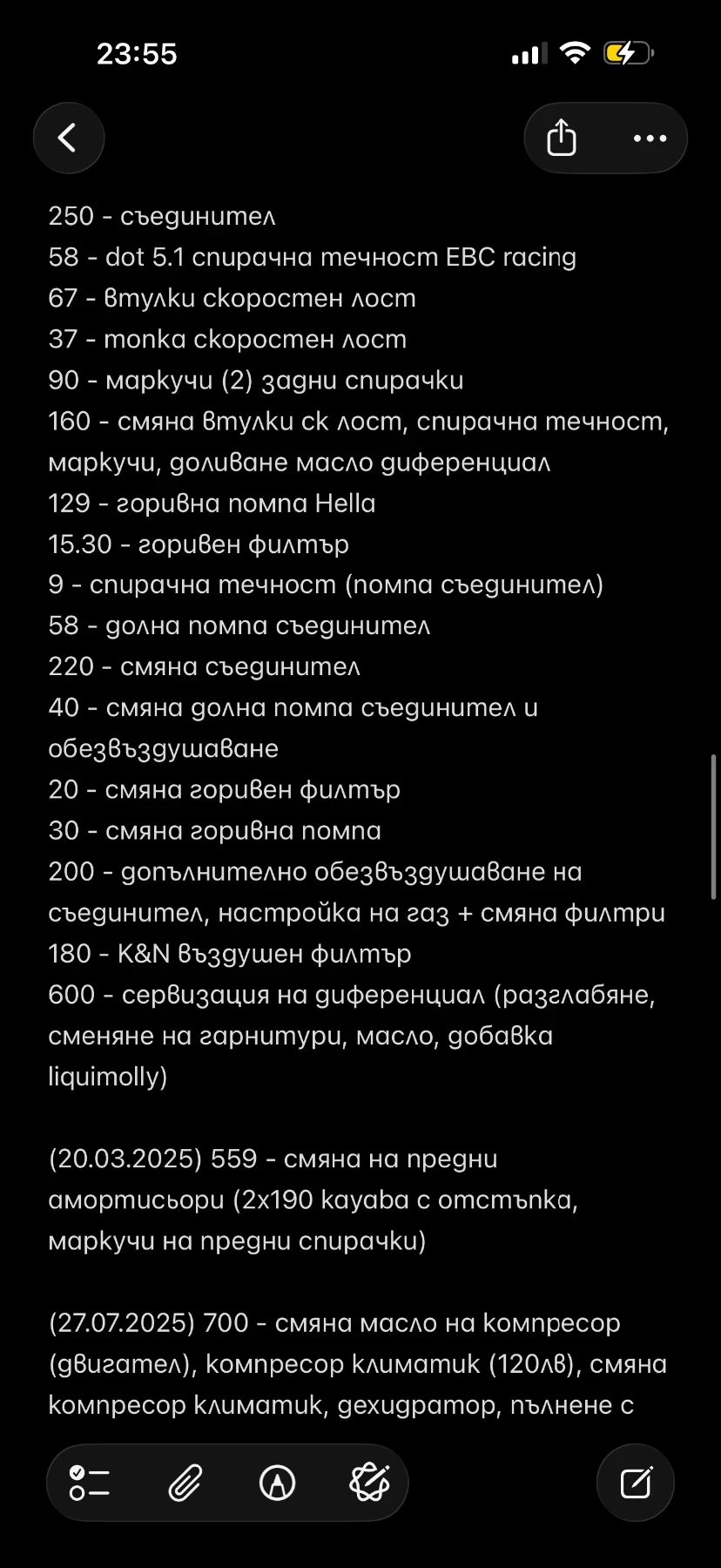Viewport: 721px width, 1568px height.
Task: Add a checklist to the note
Action: click(x=89, y=1483)
